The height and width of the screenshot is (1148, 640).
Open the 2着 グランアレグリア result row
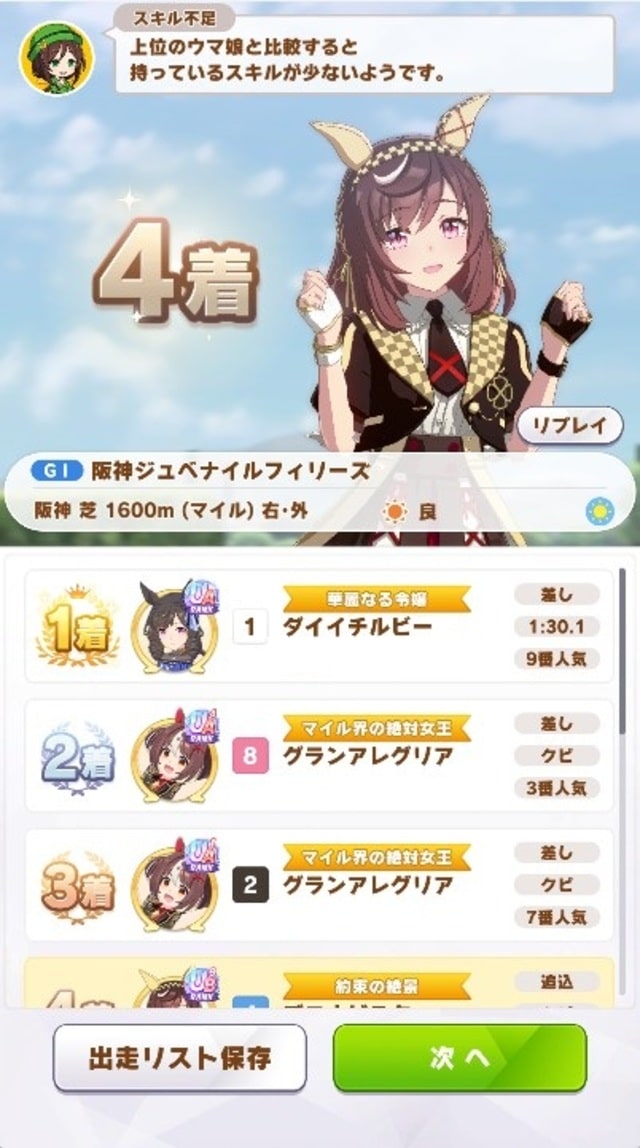(x=318, y=756)
